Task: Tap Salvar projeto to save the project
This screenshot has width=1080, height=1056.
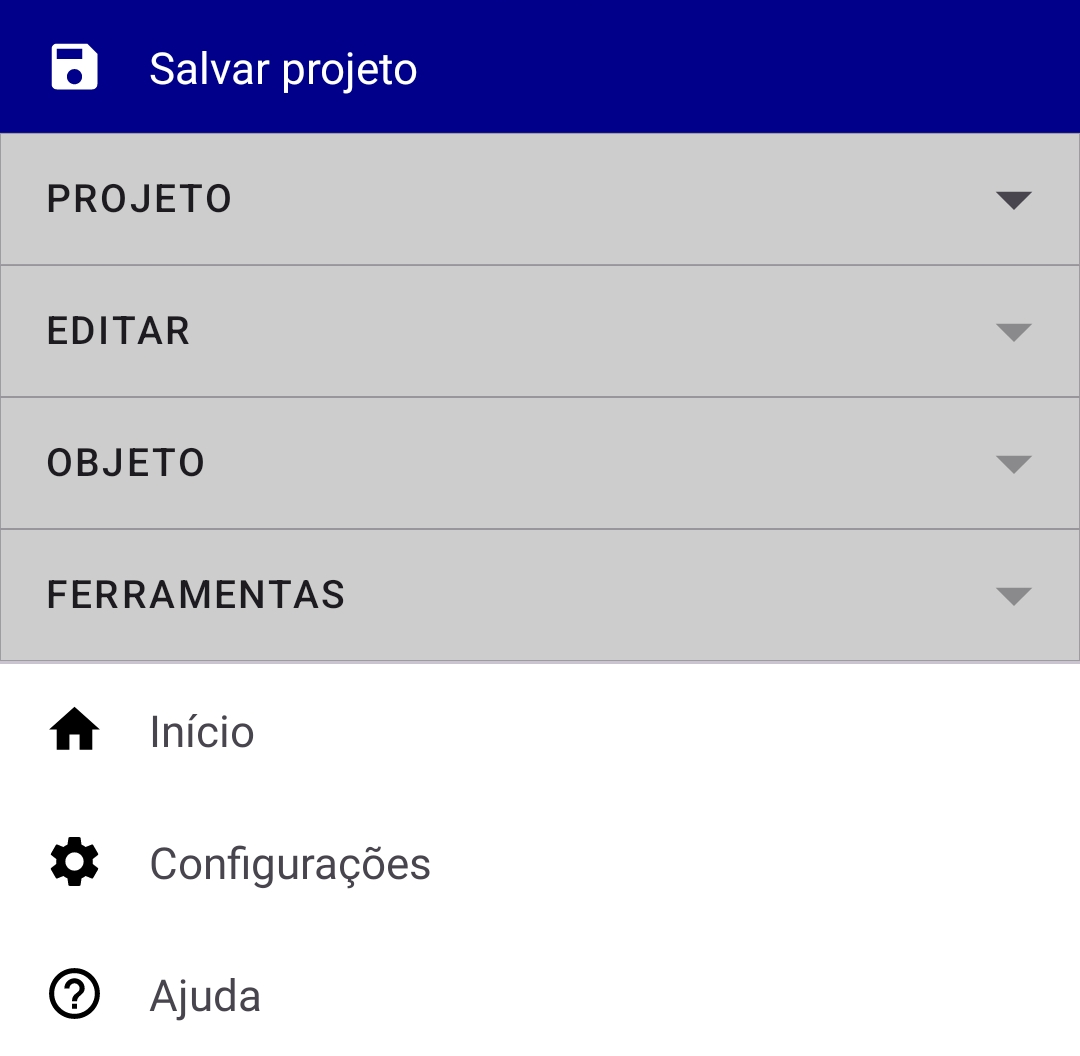Action: point(283,69)
